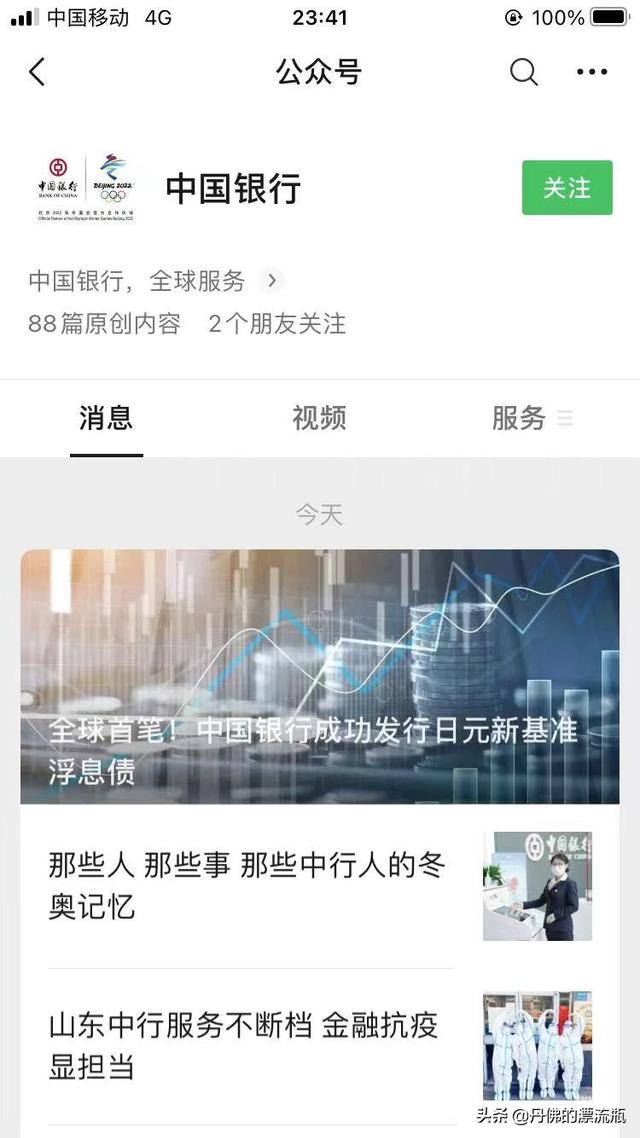Switch to the 视频 tab

[x=319, y=418]
